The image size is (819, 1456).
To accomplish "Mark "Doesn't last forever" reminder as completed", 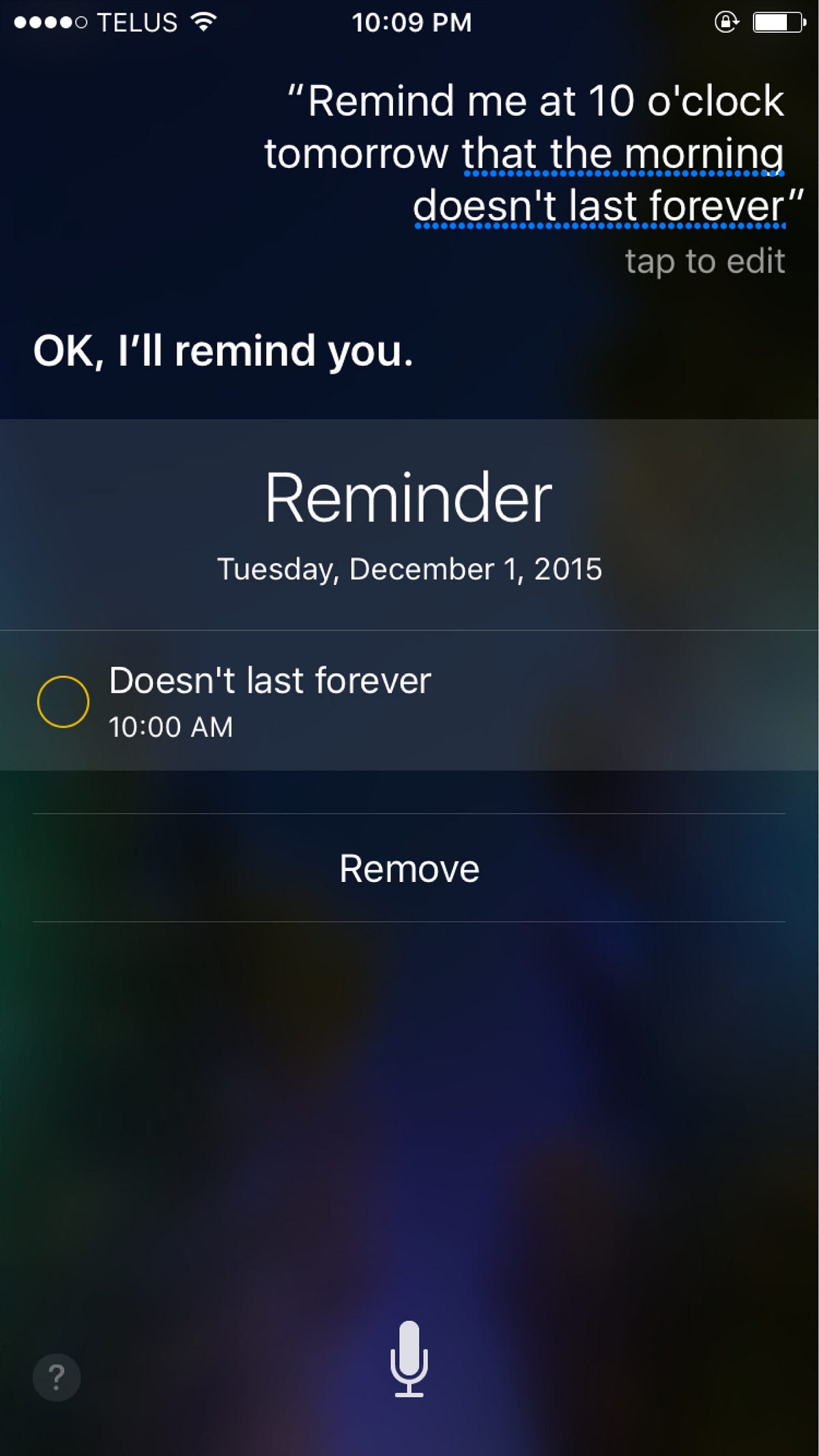I will pos(63,702).
